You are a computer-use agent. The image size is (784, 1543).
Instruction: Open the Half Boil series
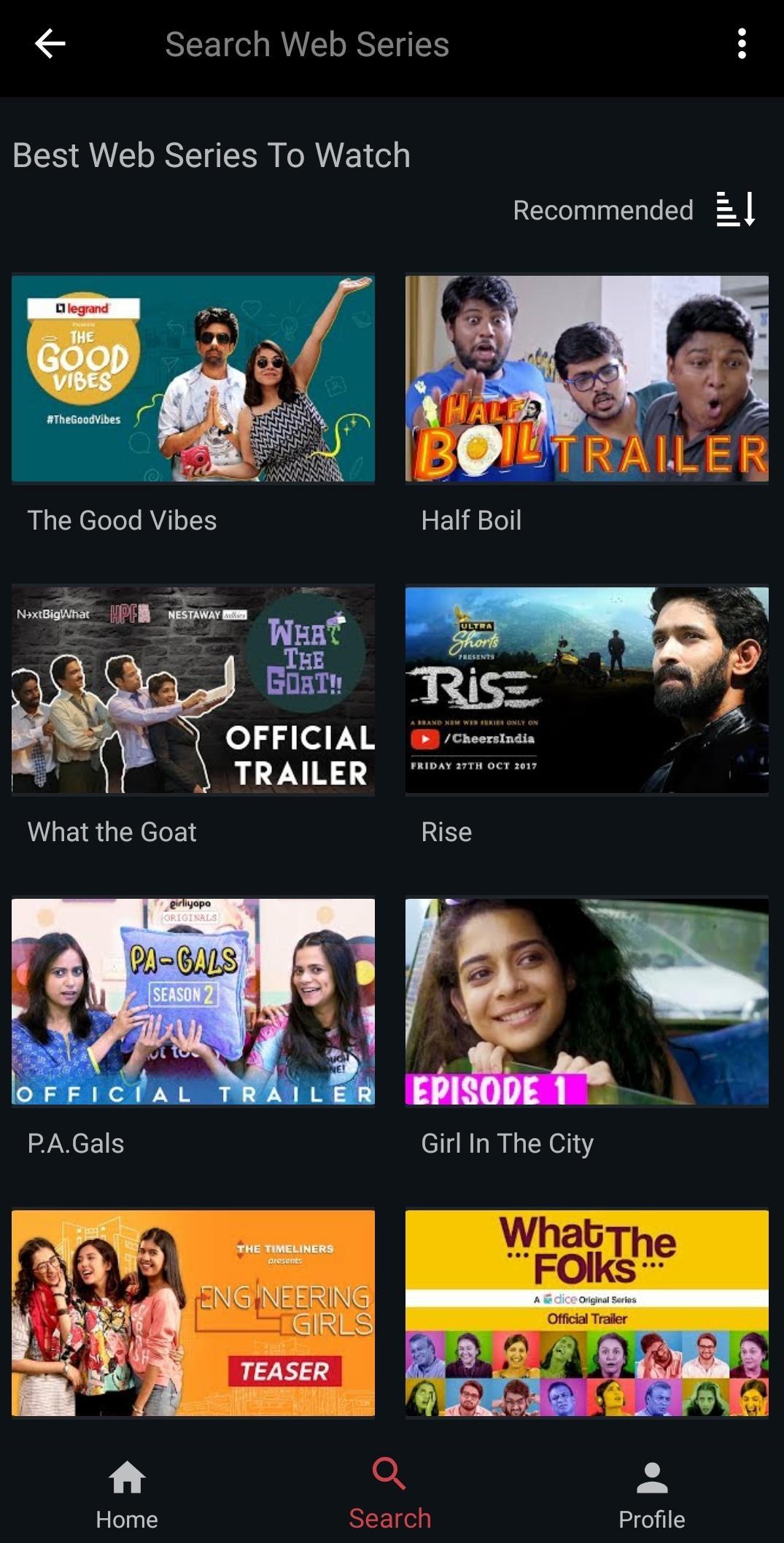point(586,379)
